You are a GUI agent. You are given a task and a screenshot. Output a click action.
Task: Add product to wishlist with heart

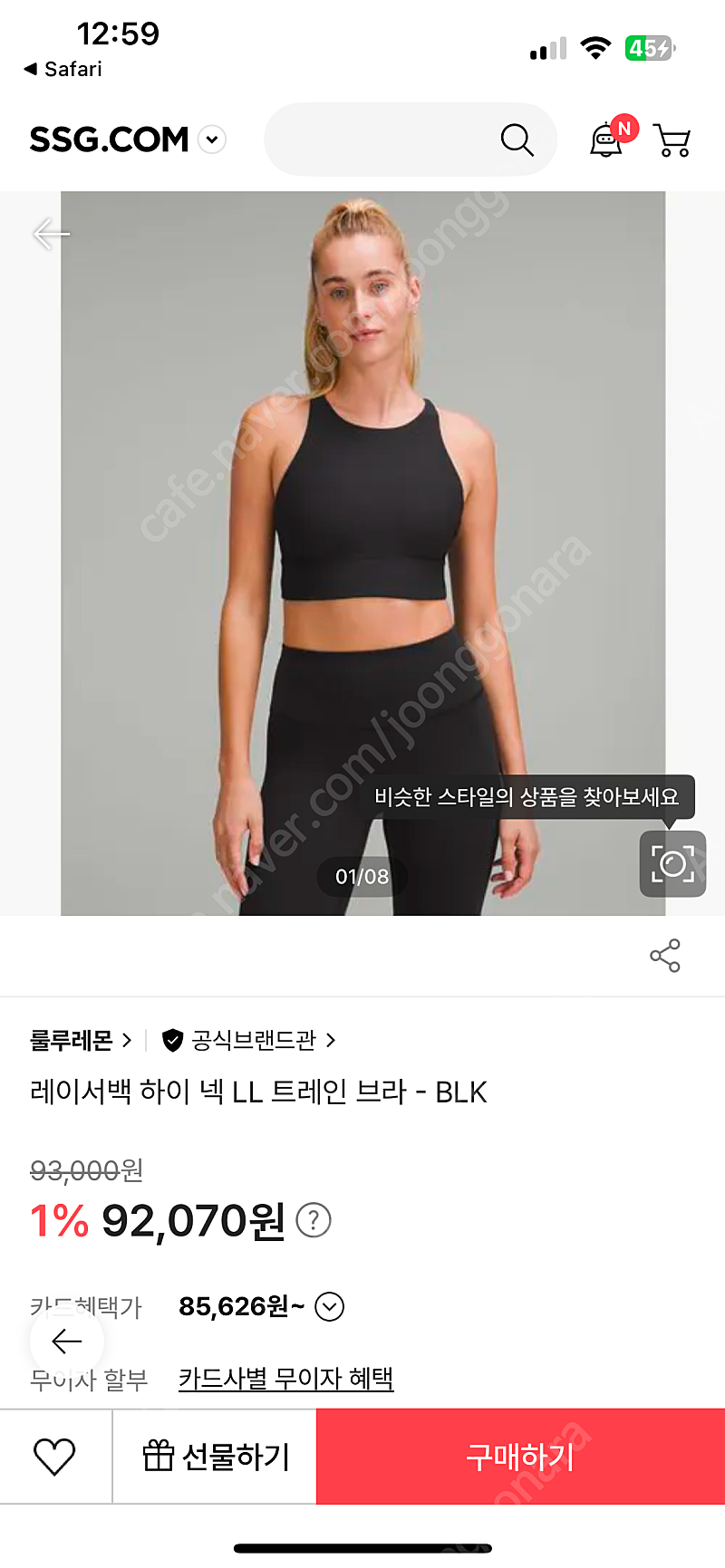click(x=54, y=1457)
